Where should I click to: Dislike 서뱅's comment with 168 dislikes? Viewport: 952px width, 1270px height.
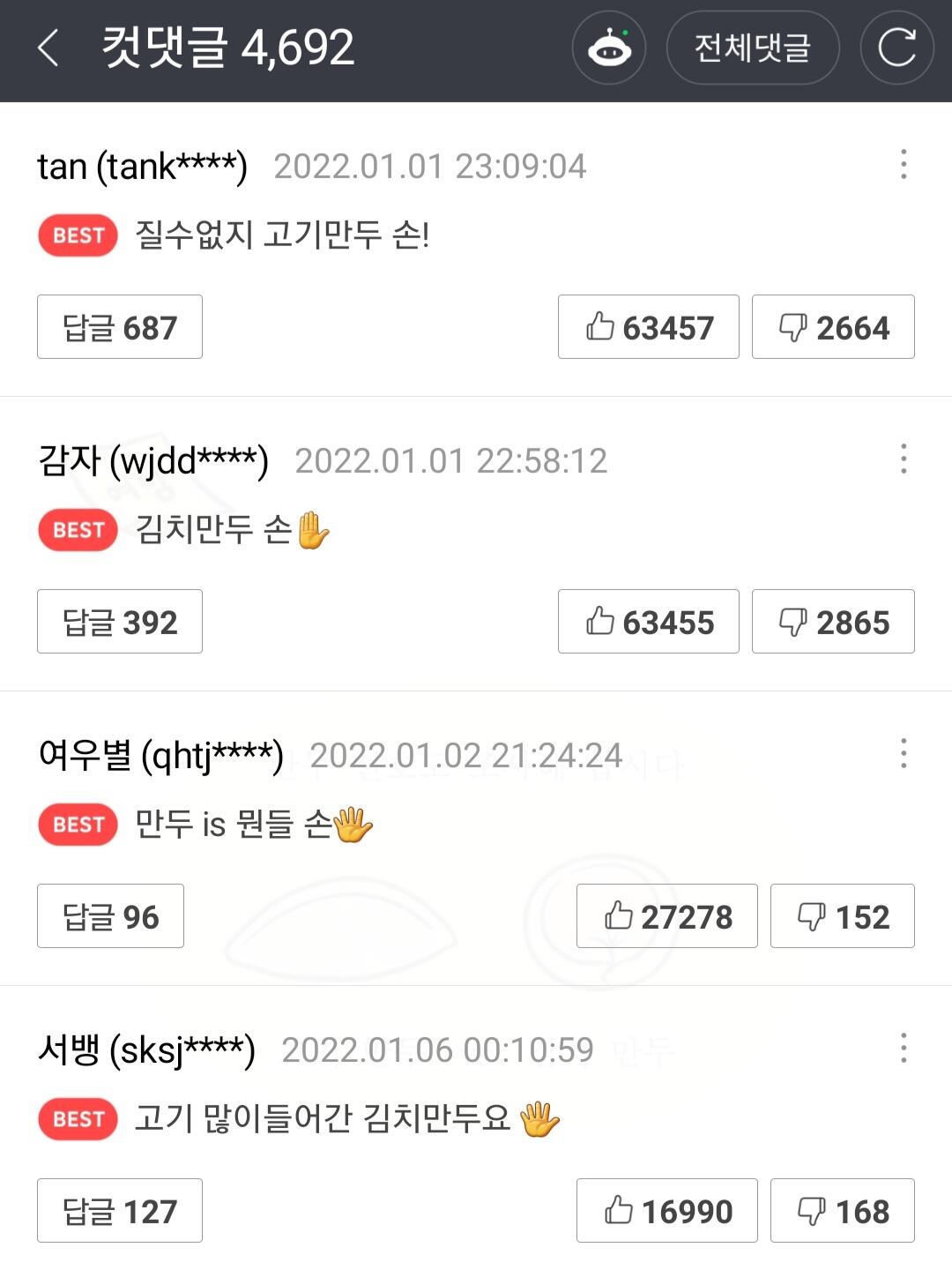[843, 1211]
